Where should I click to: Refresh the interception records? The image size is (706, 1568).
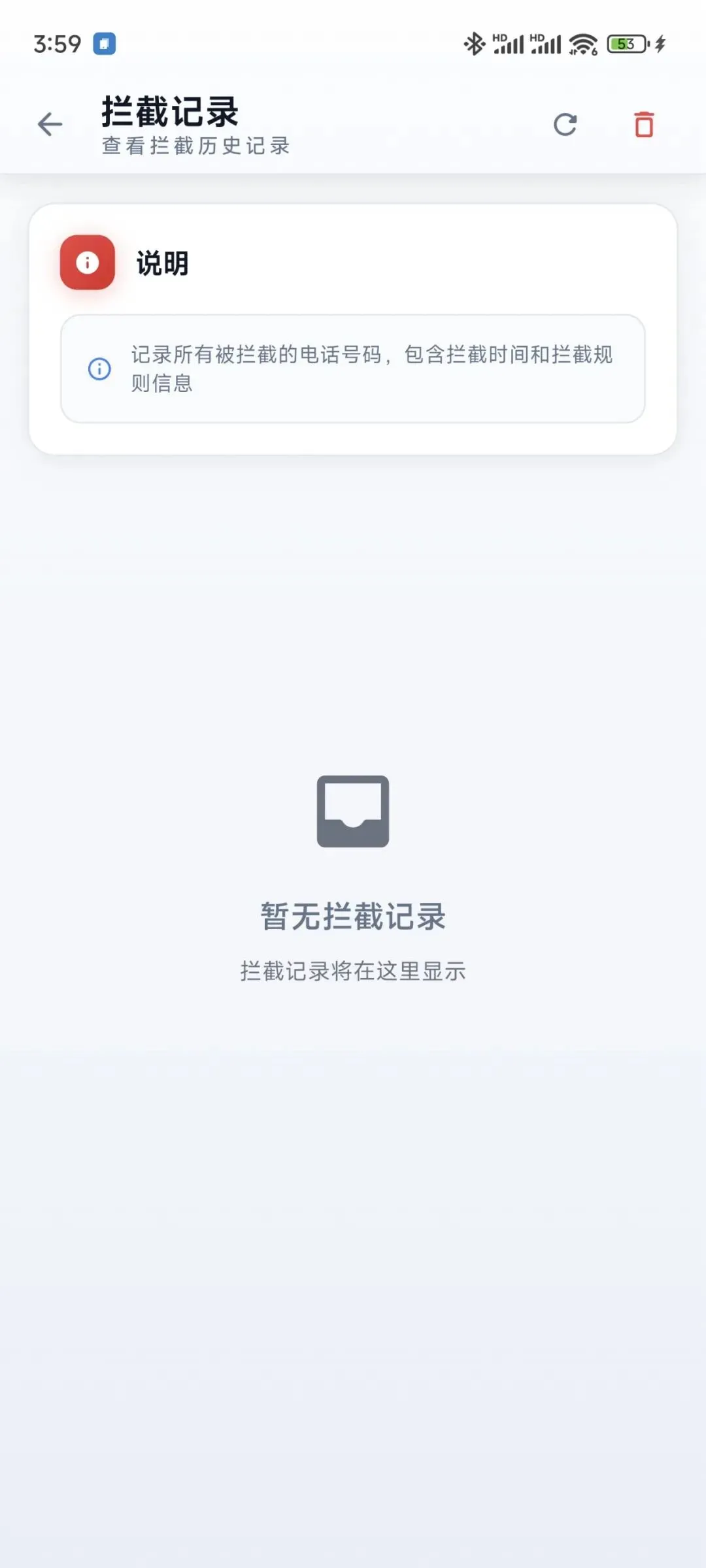[565, 124]
